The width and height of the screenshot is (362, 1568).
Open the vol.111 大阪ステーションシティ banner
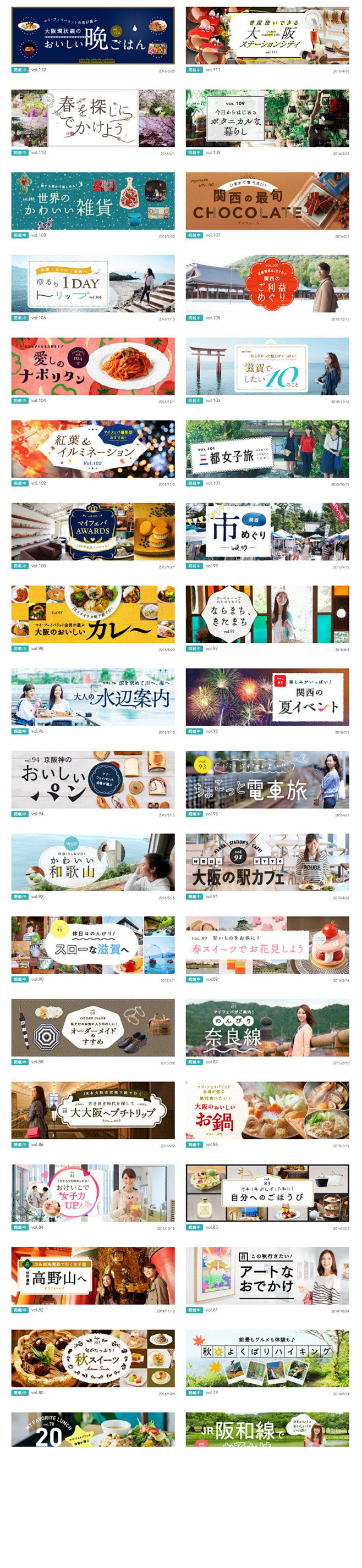tap(267, 36)
